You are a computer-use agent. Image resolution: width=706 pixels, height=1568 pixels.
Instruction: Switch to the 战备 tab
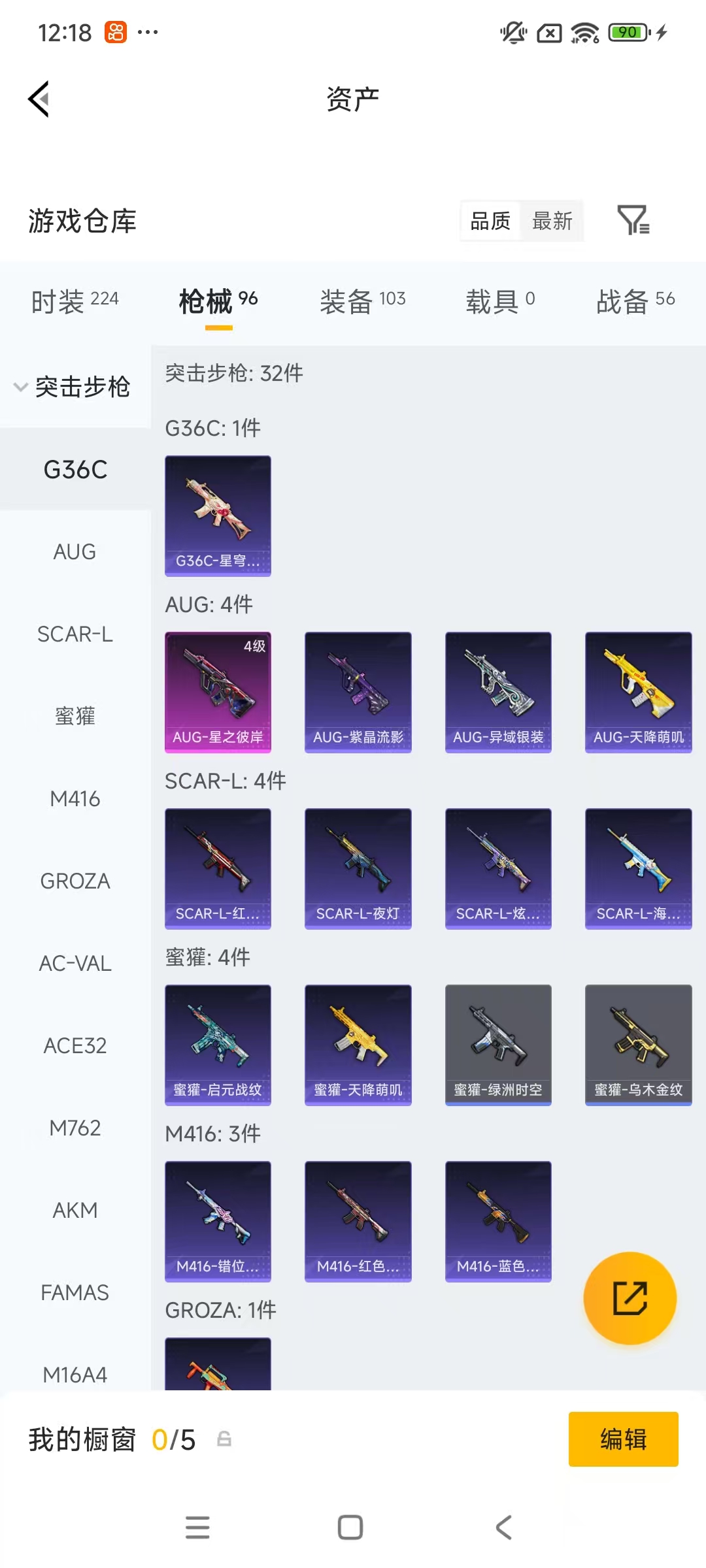coord(635,301)
